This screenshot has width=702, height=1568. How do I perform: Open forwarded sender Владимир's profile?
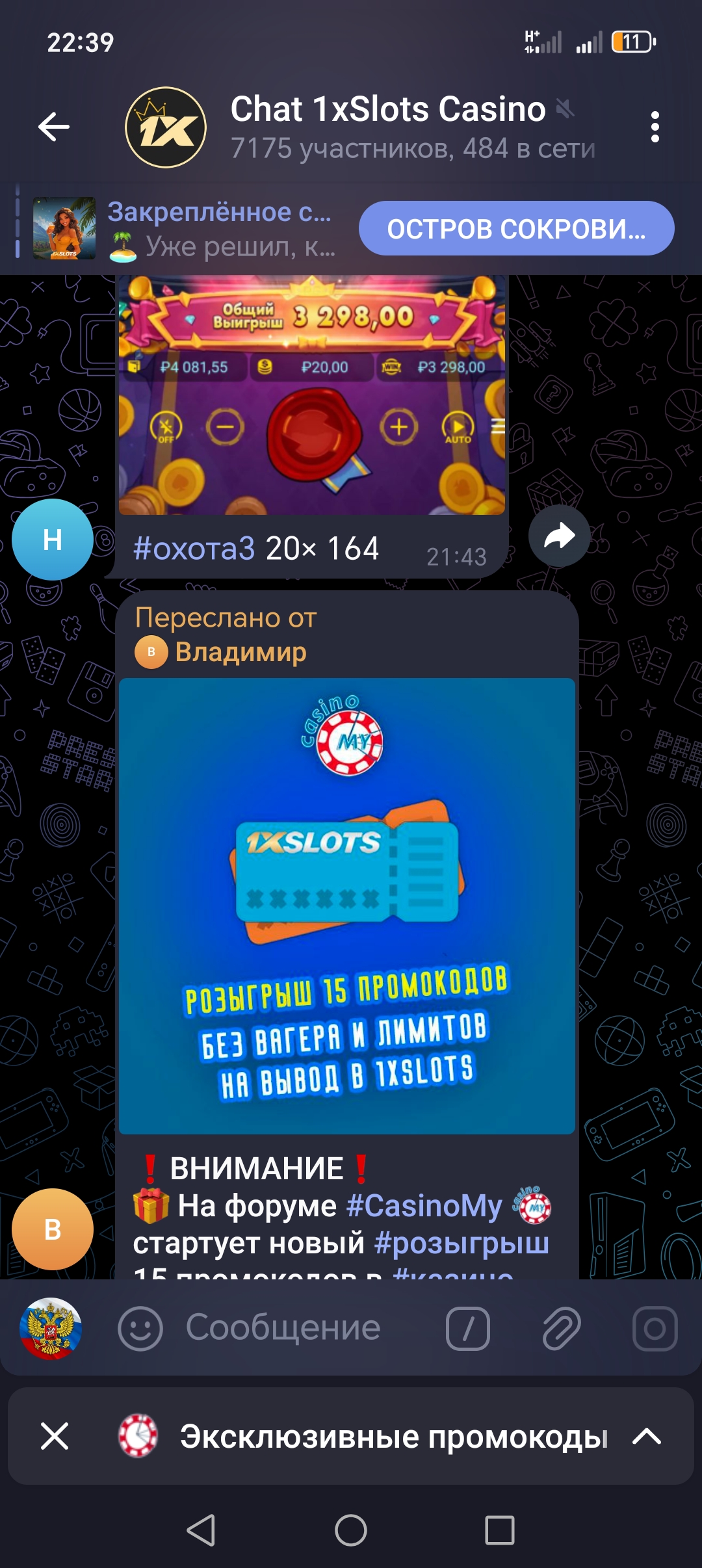click(x=240, y=651)
